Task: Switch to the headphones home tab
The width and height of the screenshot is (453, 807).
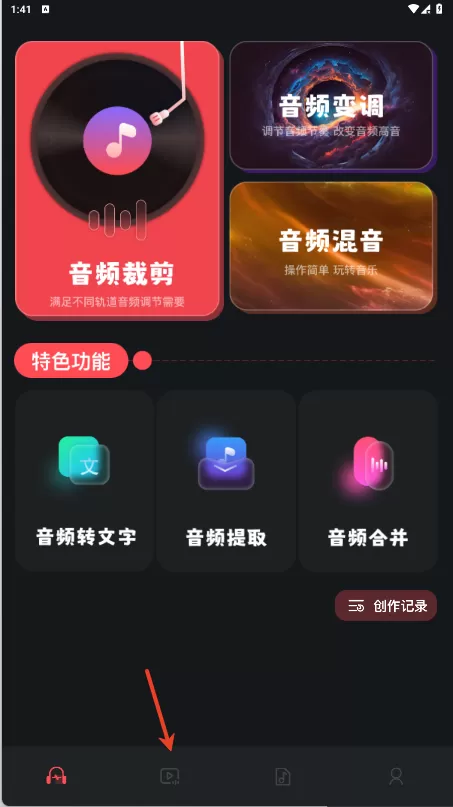Action: [x=57, y=776]
